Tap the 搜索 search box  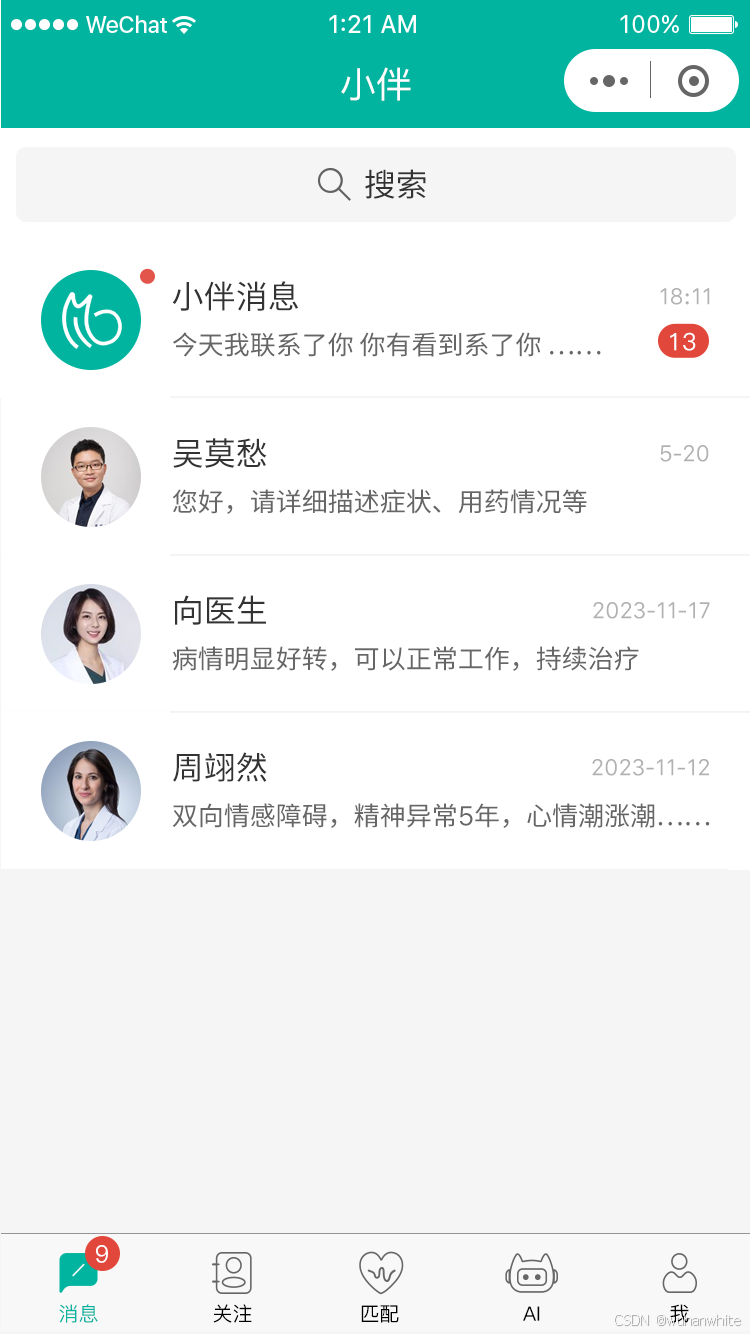(x=375, y=185)
